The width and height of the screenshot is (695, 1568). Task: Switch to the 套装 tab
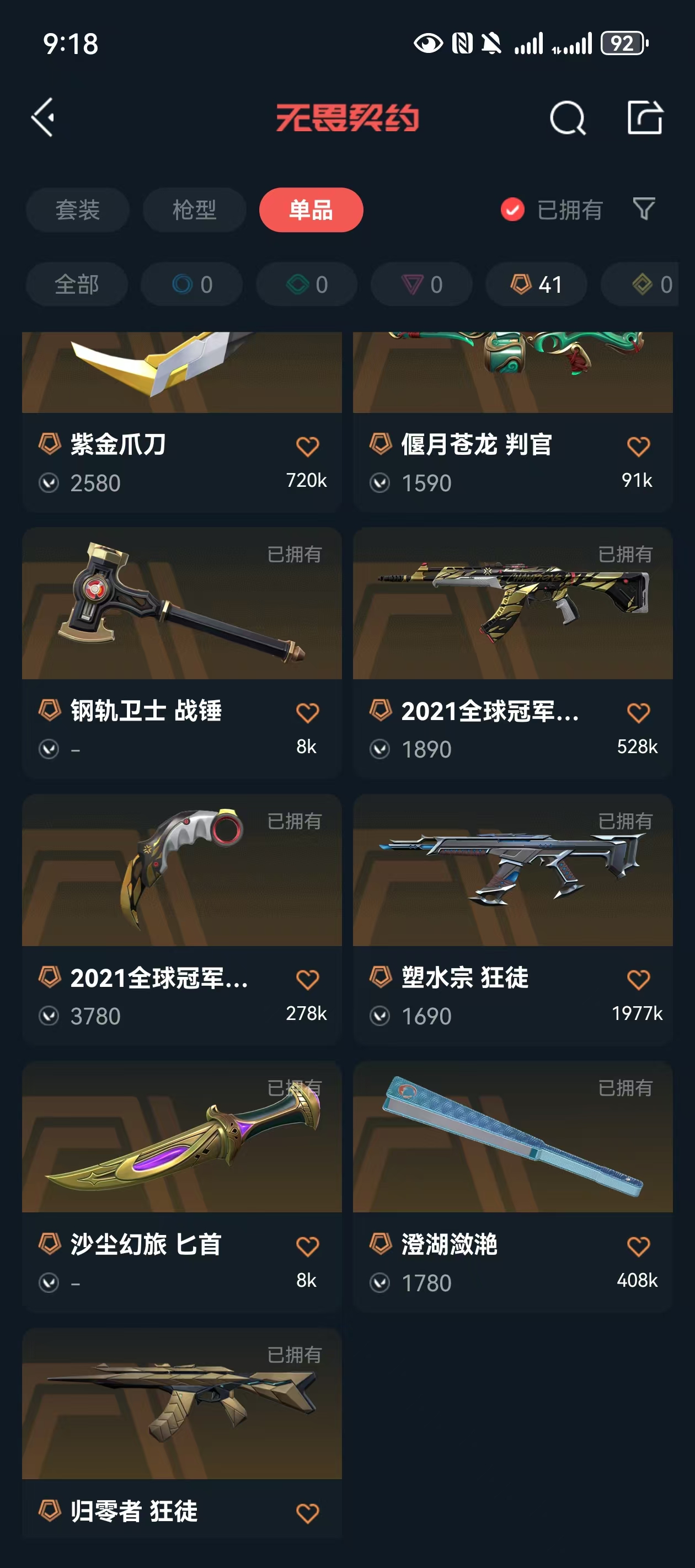(77, 210)
